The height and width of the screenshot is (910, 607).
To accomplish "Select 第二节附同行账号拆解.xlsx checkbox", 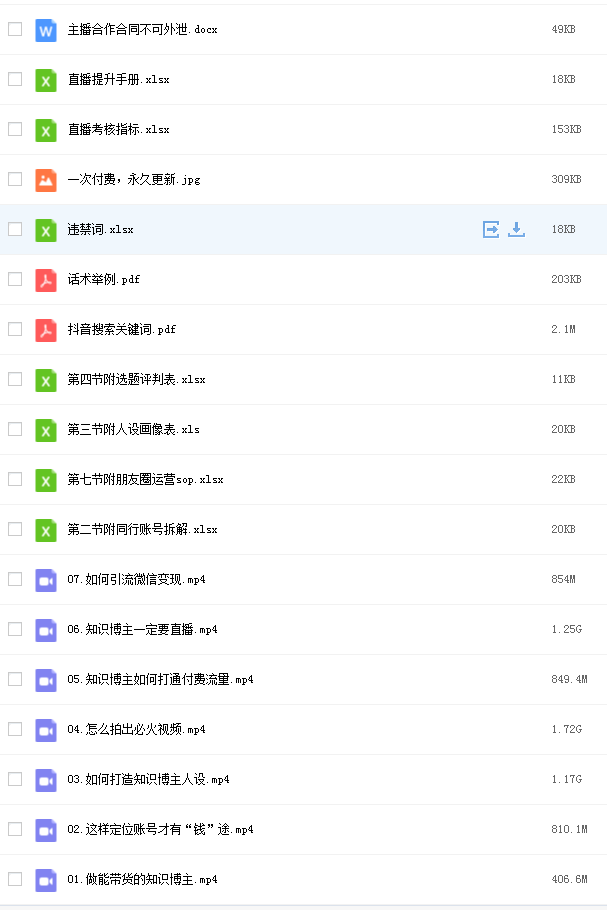I will [15, 529].
